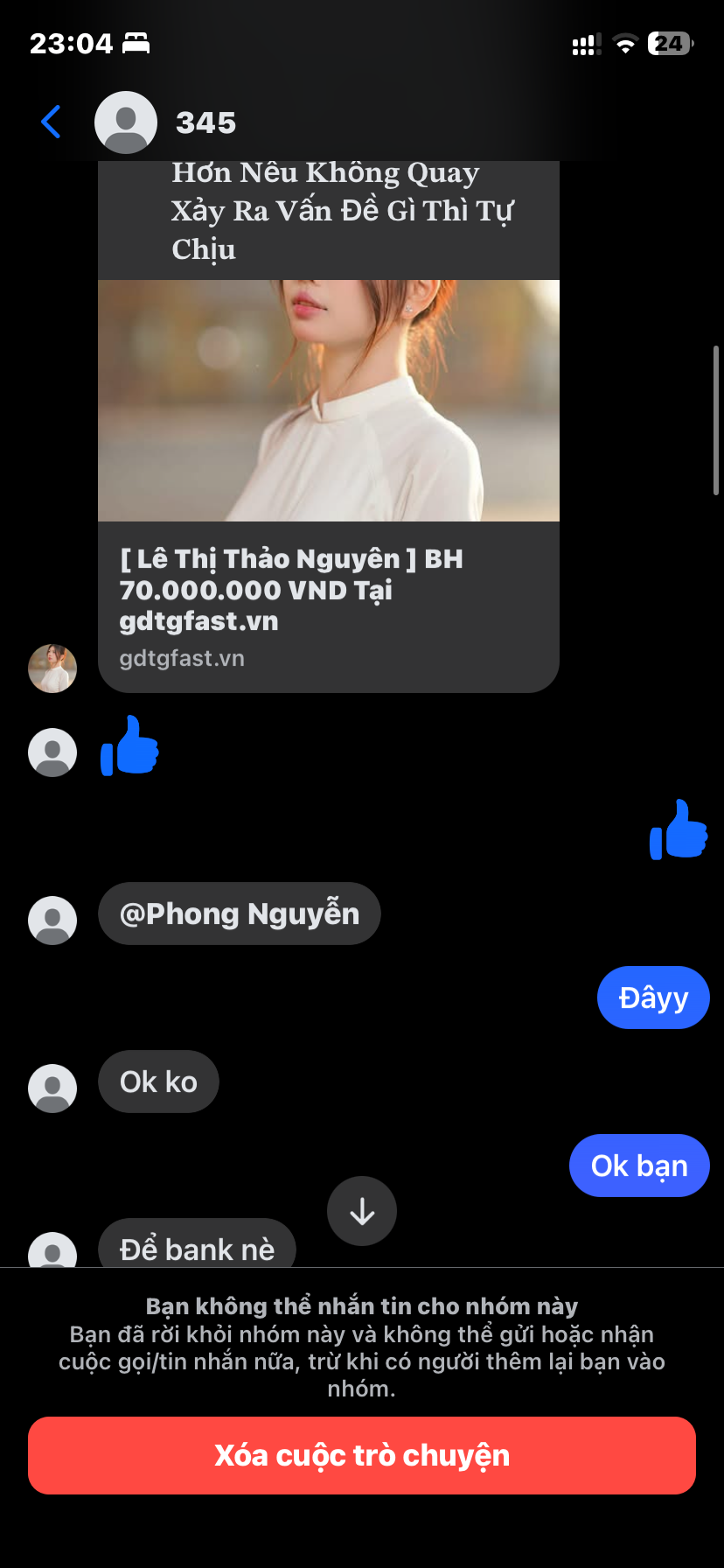Open the @Phong Nguyễn mention

click(x=240, y=913)
